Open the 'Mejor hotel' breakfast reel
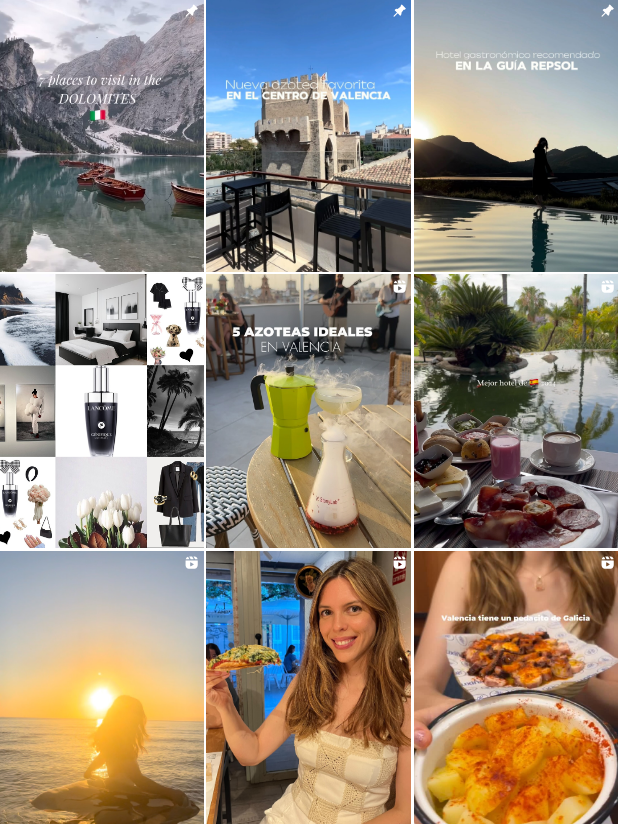The height and width of the screenshot is (824, 618). tap(516, 411)
